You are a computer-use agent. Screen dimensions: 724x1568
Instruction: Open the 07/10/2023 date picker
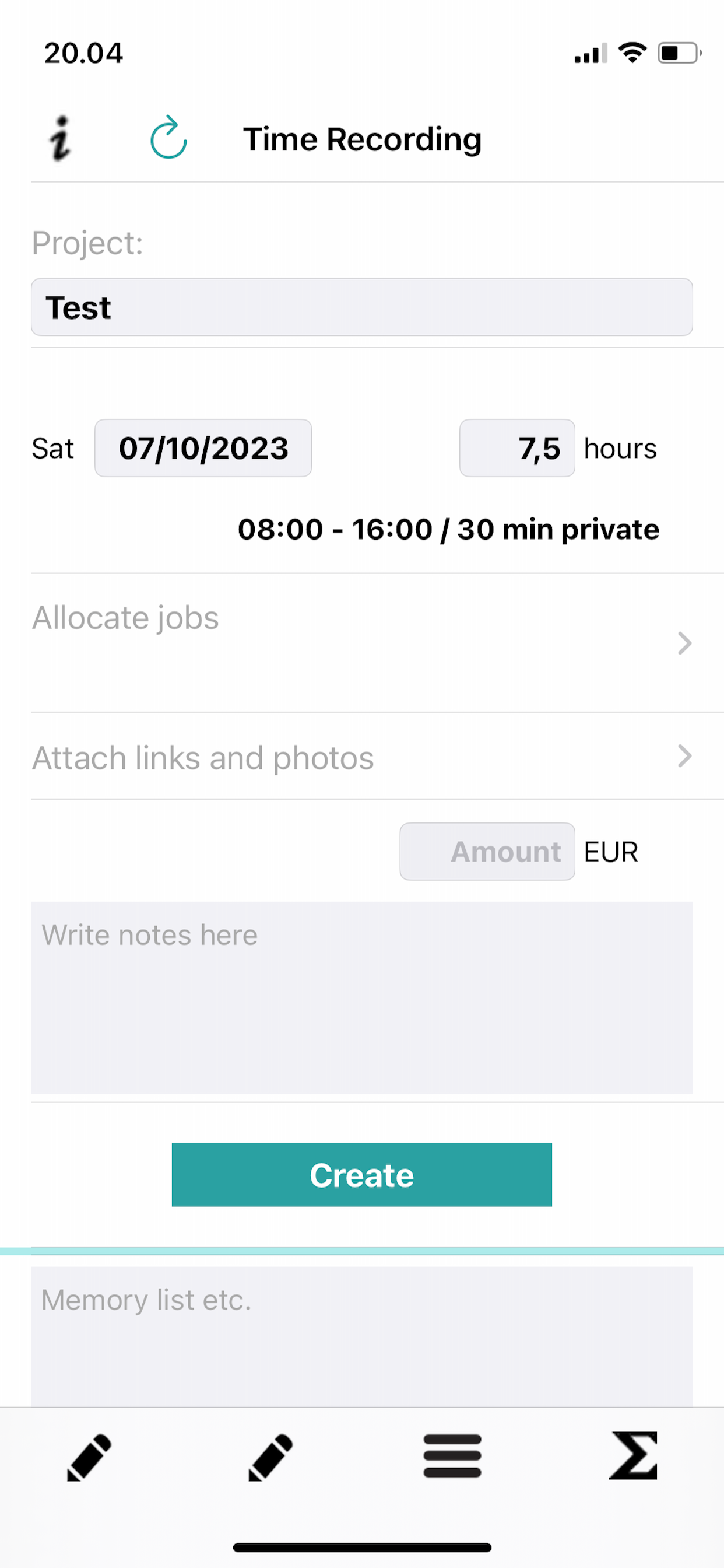click(203, 449)
